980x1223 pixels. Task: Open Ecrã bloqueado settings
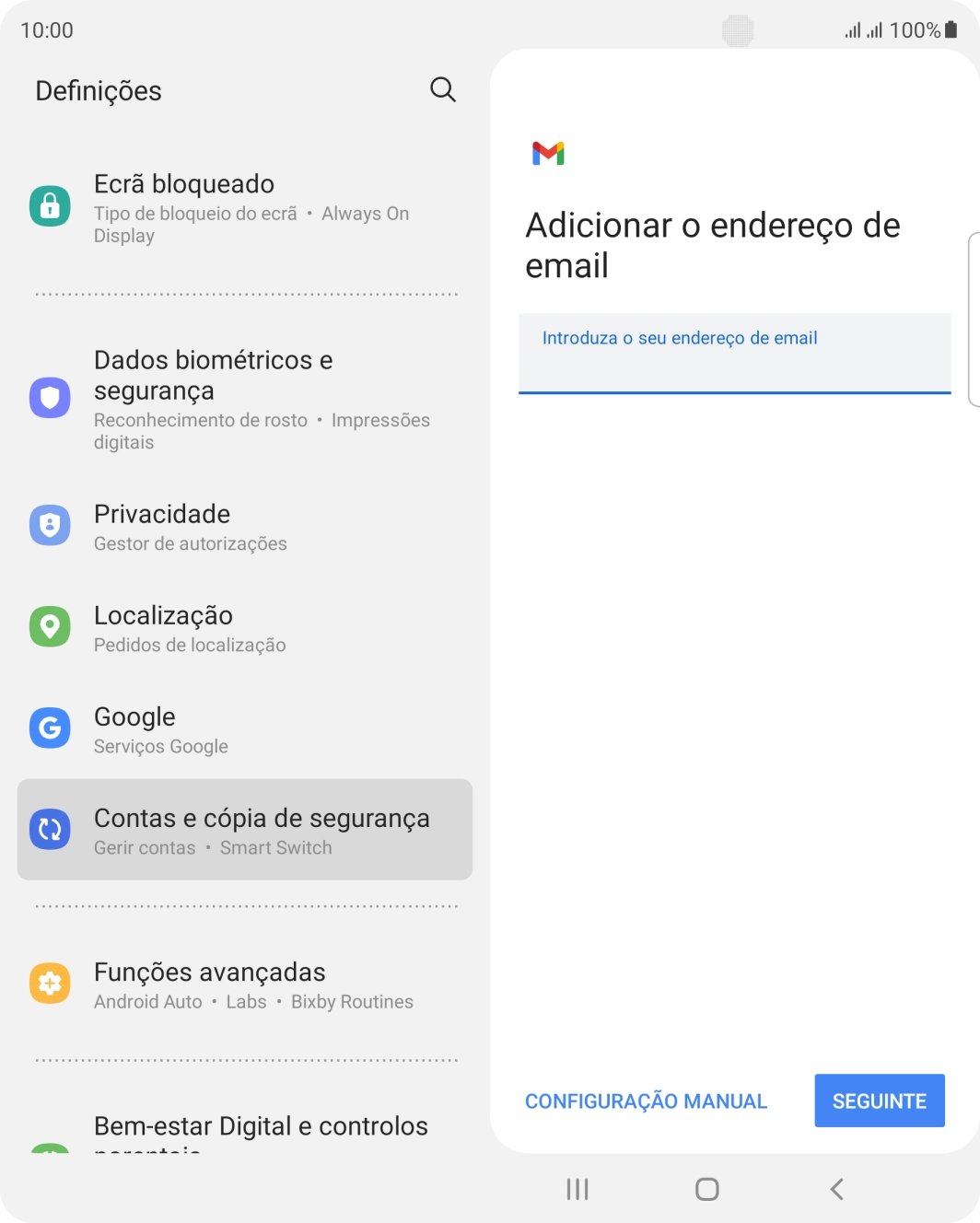244,208
